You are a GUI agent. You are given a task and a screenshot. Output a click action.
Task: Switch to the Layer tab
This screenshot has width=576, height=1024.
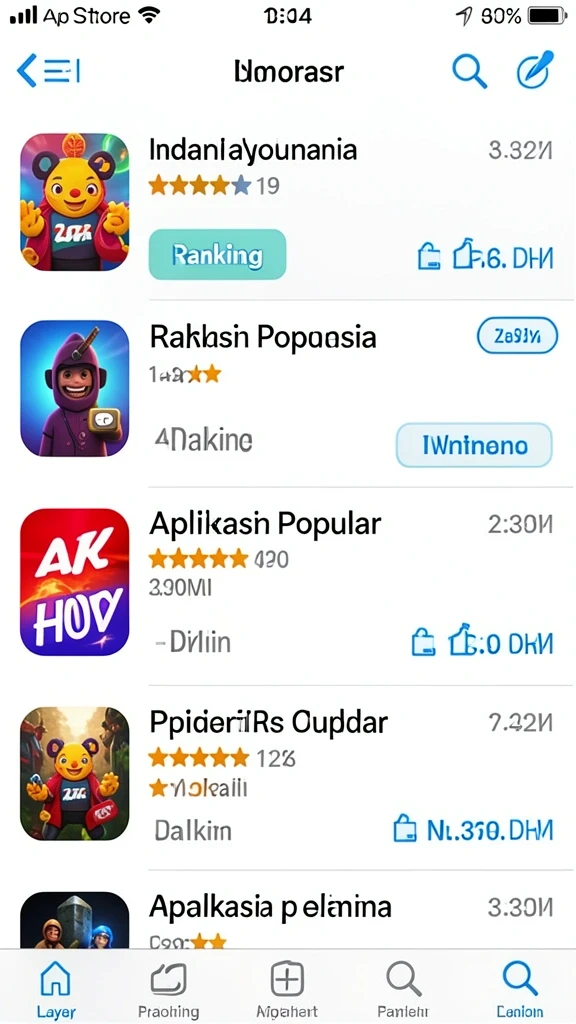tap(56, 990)
